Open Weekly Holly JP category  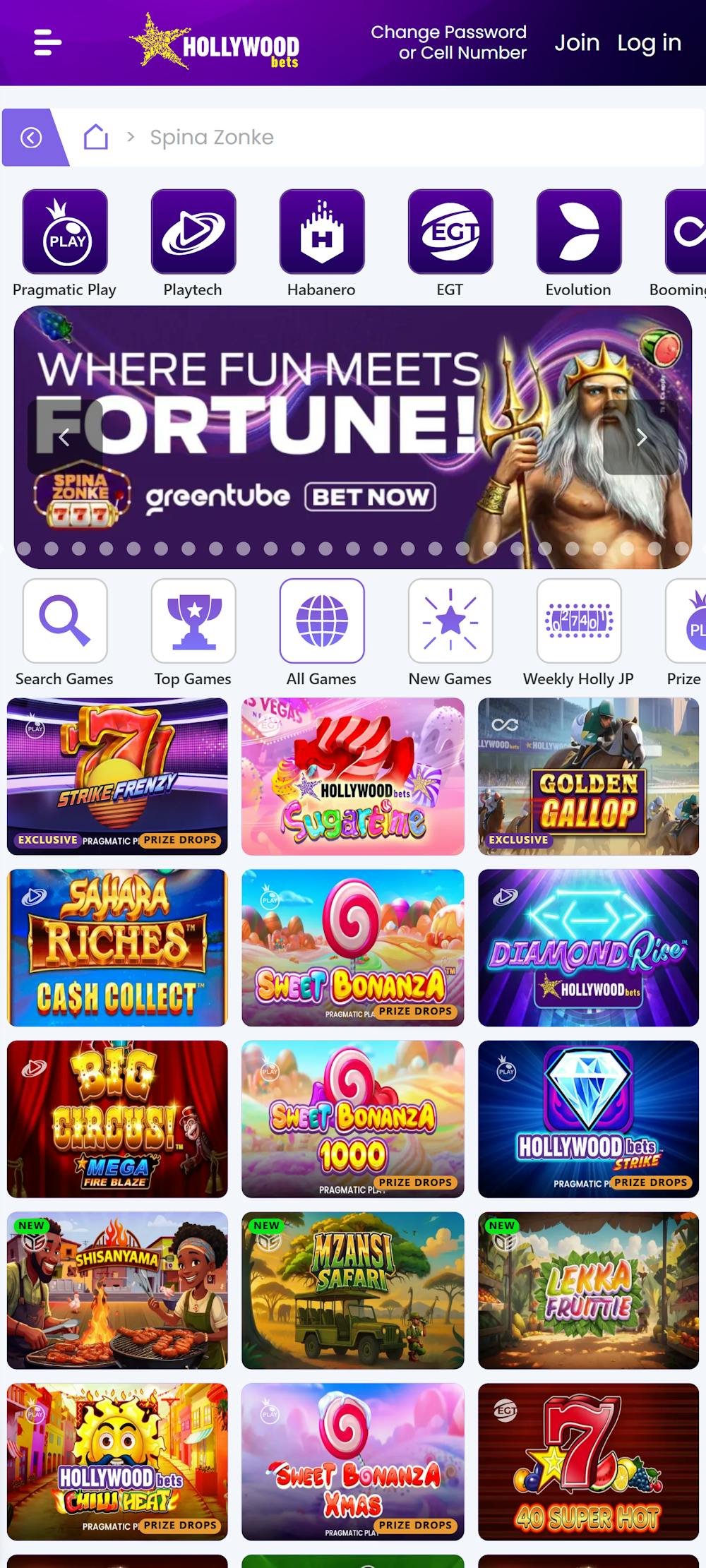coord(579,621)
